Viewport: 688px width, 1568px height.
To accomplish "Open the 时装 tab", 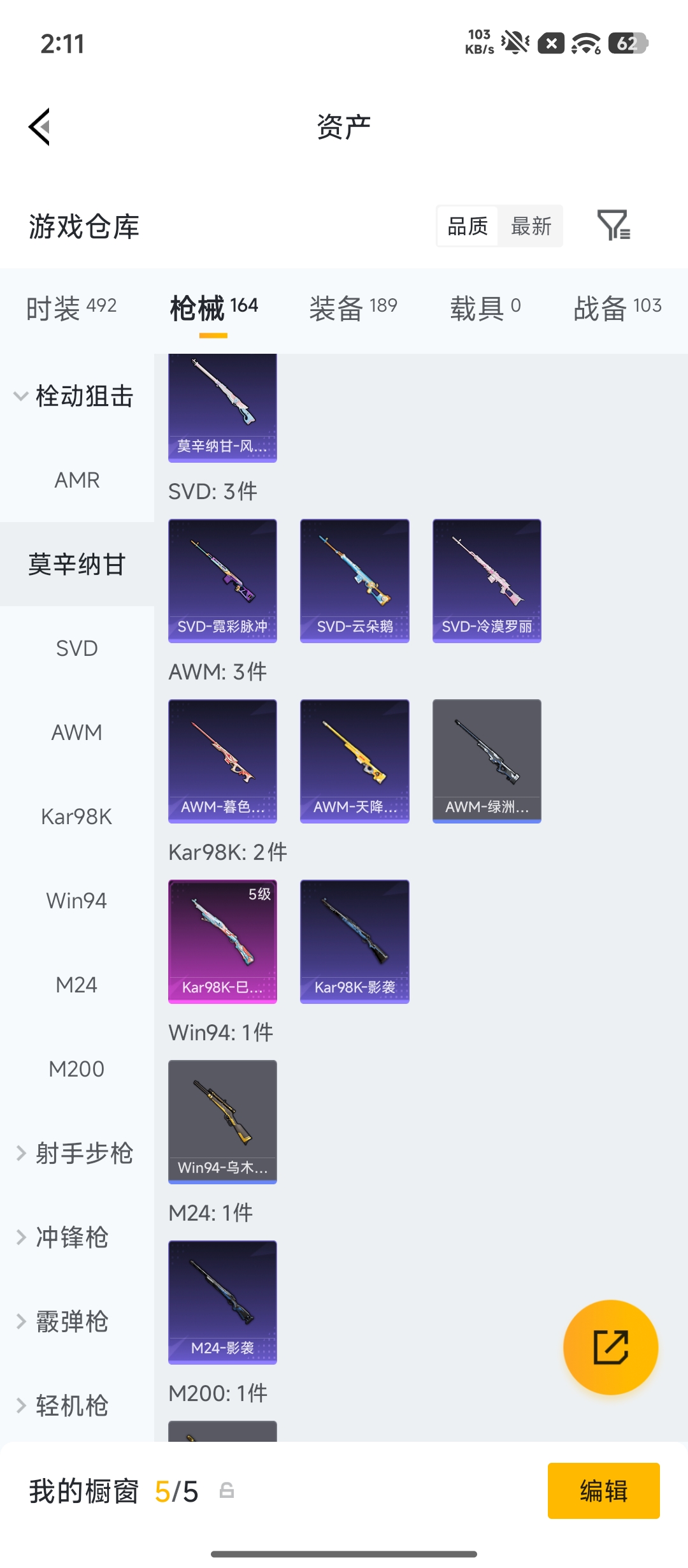I will tap(70, 306).
